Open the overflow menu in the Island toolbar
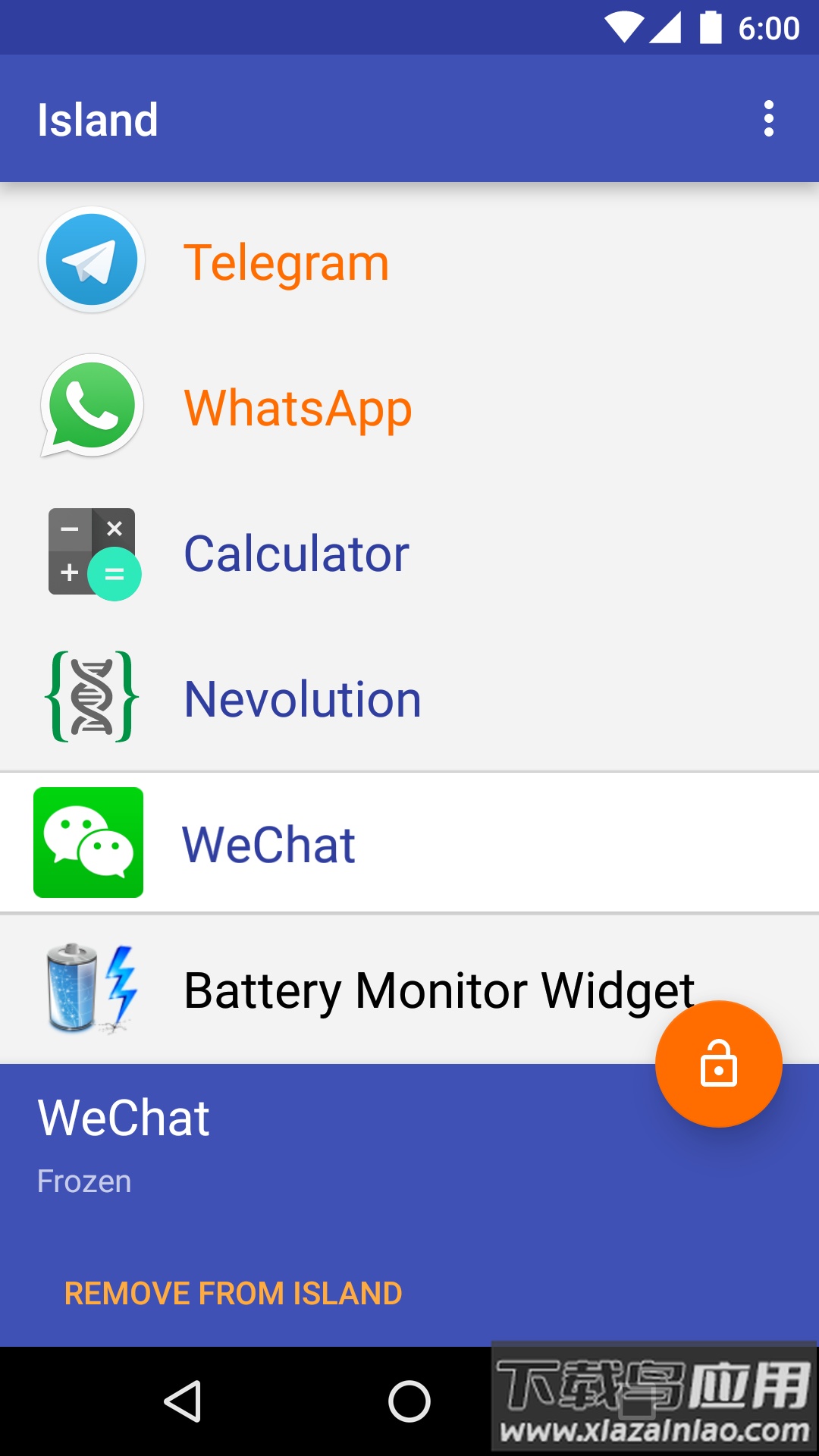The image size is (819, 1456). click(x=770, y=118)
